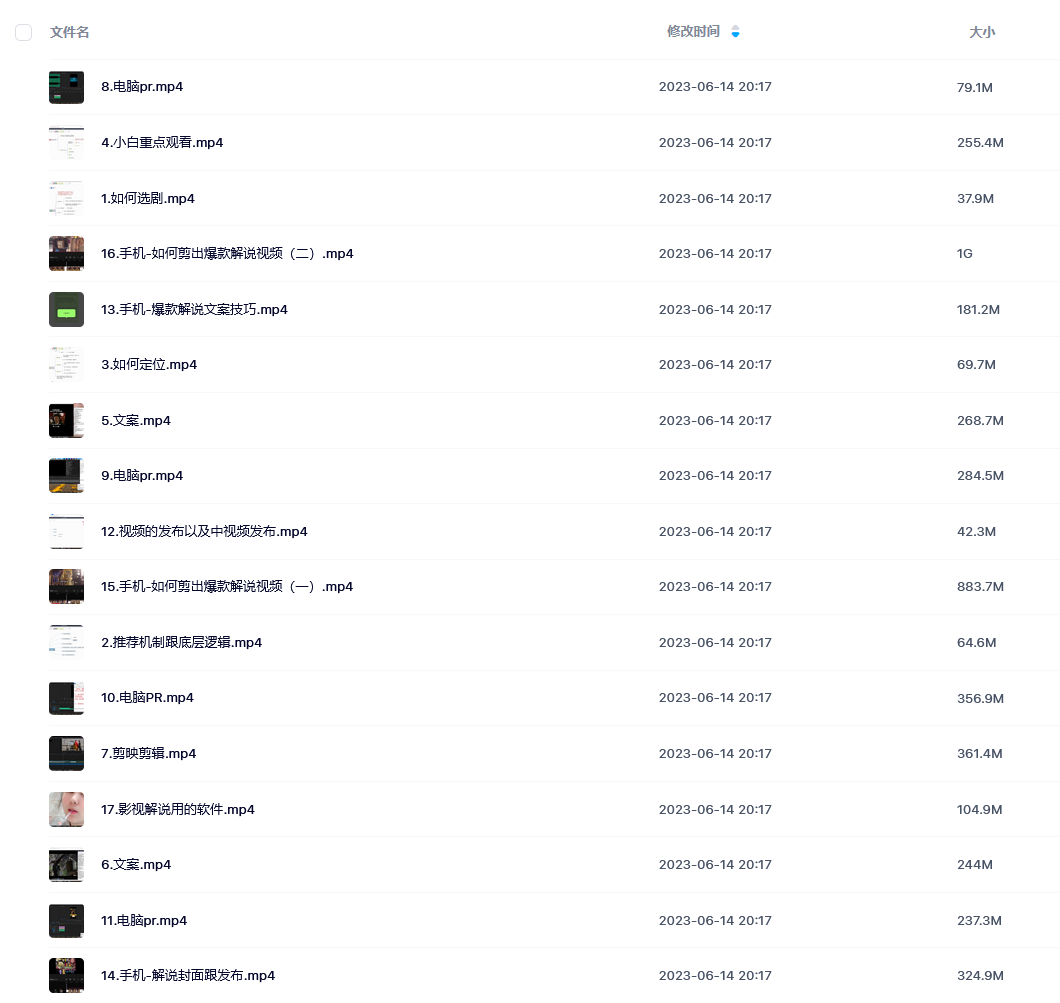Open 8.电脑pr.mp4

click(x=142, y=87)
